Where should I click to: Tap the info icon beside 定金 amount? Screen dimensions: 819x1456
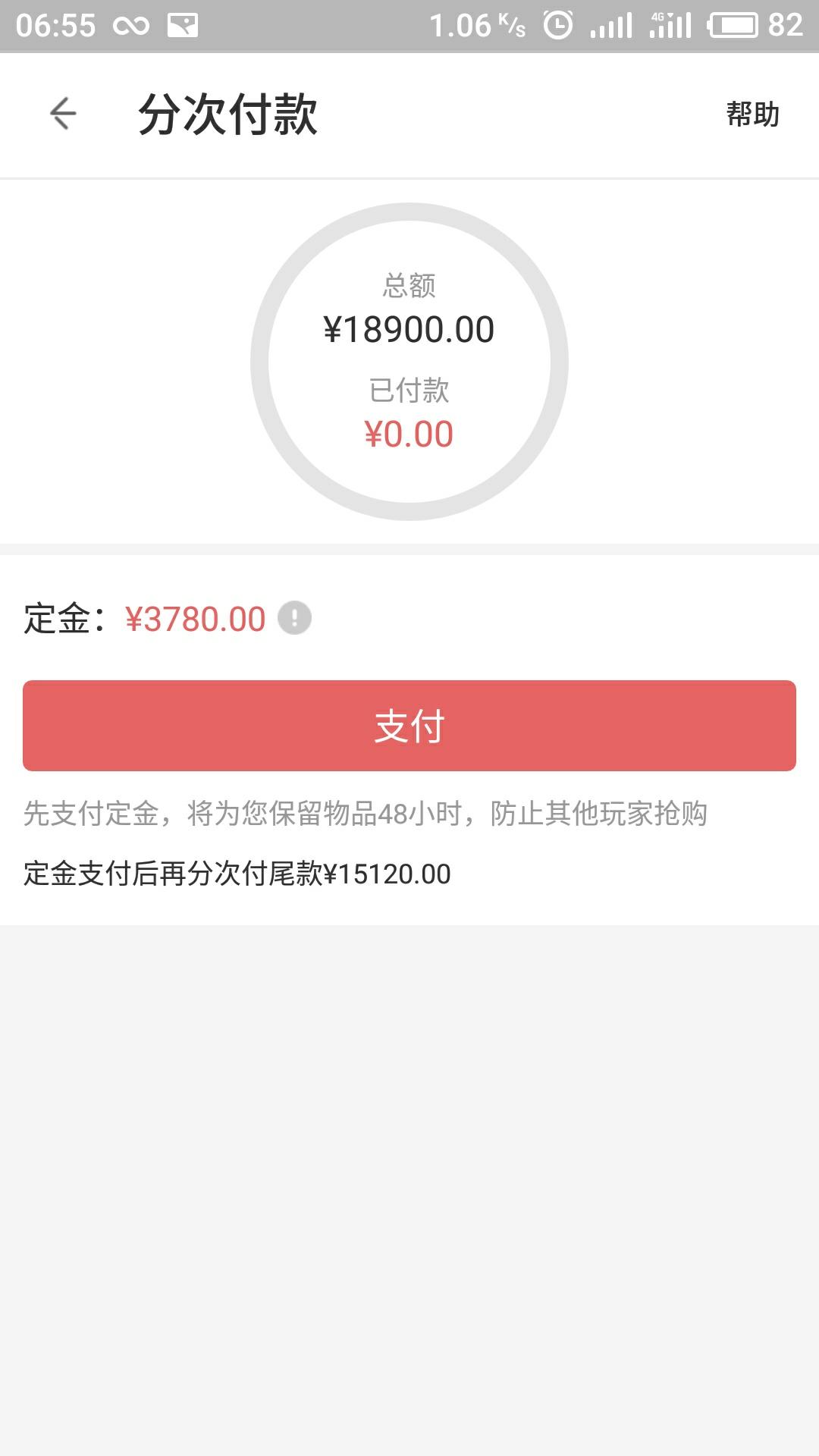pyautogui.click(x=294, y=617)
